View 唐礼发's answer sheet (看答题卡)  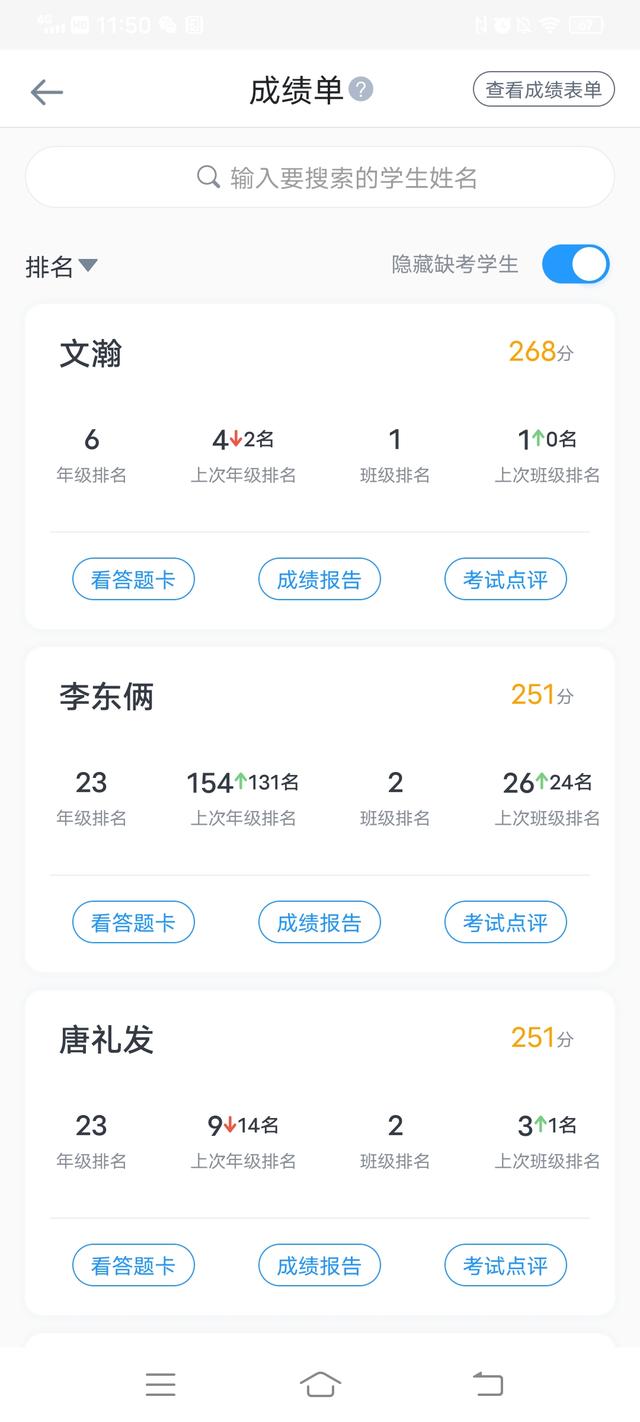tap(133, 1265)
